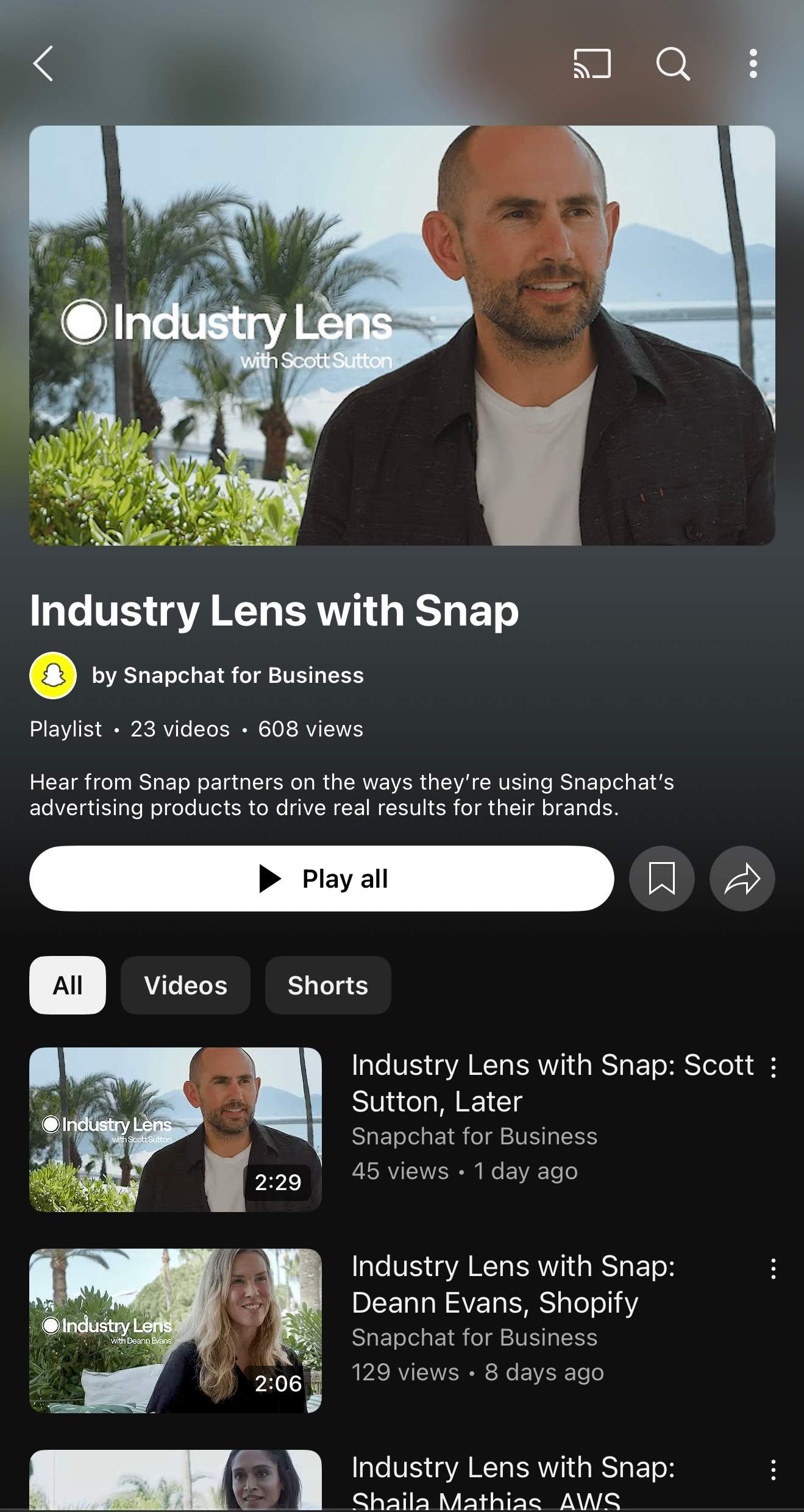Open options for Deann Evans, Shopify video
Image resolution: width=804 pixels, height=1512 pixels.
(773, 1269)
